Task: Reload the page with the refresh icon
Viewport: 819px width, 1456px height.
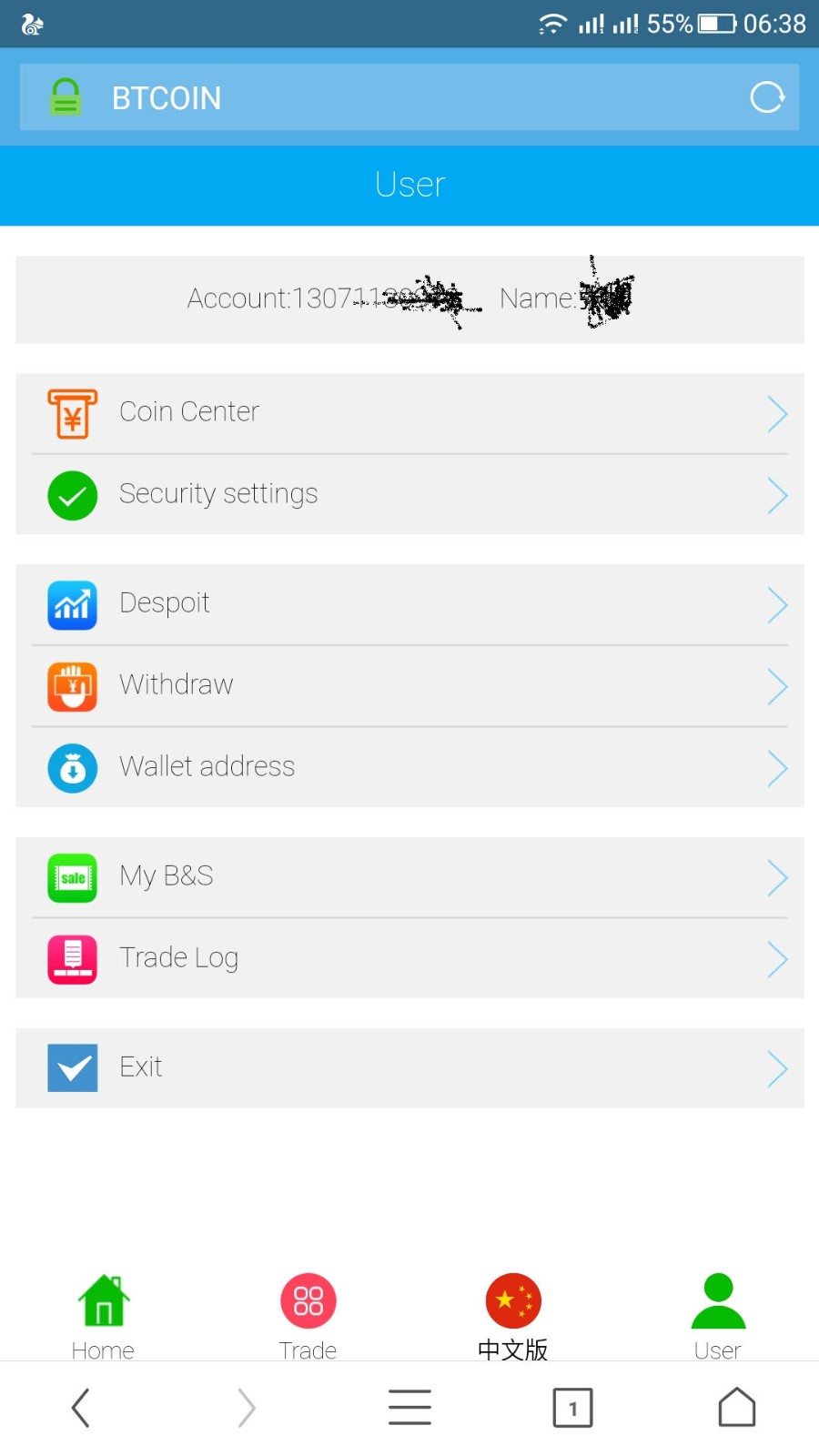Action: click(x=766, y=97)
